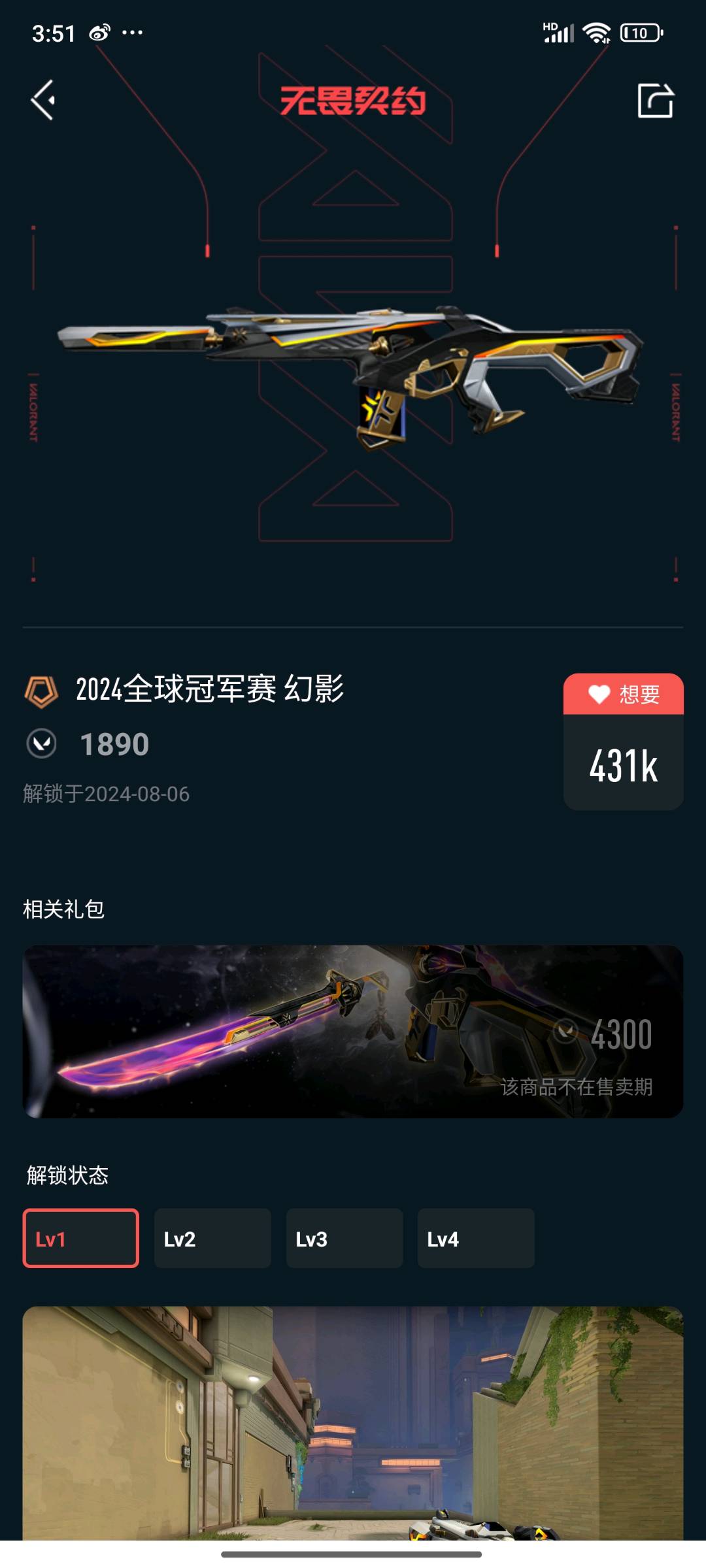
Task: Play the Lv1 skin preview video
Action: point(353,1423)
